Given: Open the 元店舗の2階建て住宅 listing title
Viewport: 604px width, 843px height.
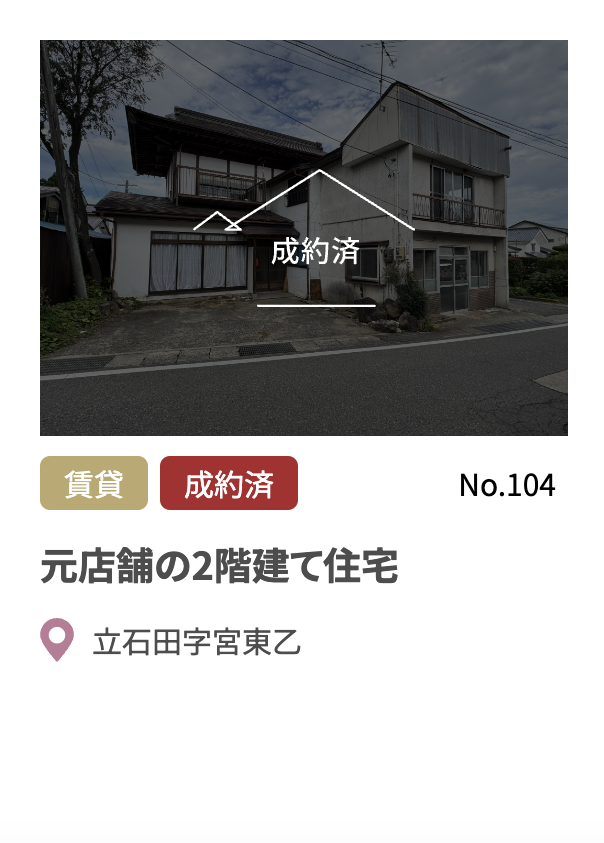Looking at the screenshot, I should coord(219,567).
